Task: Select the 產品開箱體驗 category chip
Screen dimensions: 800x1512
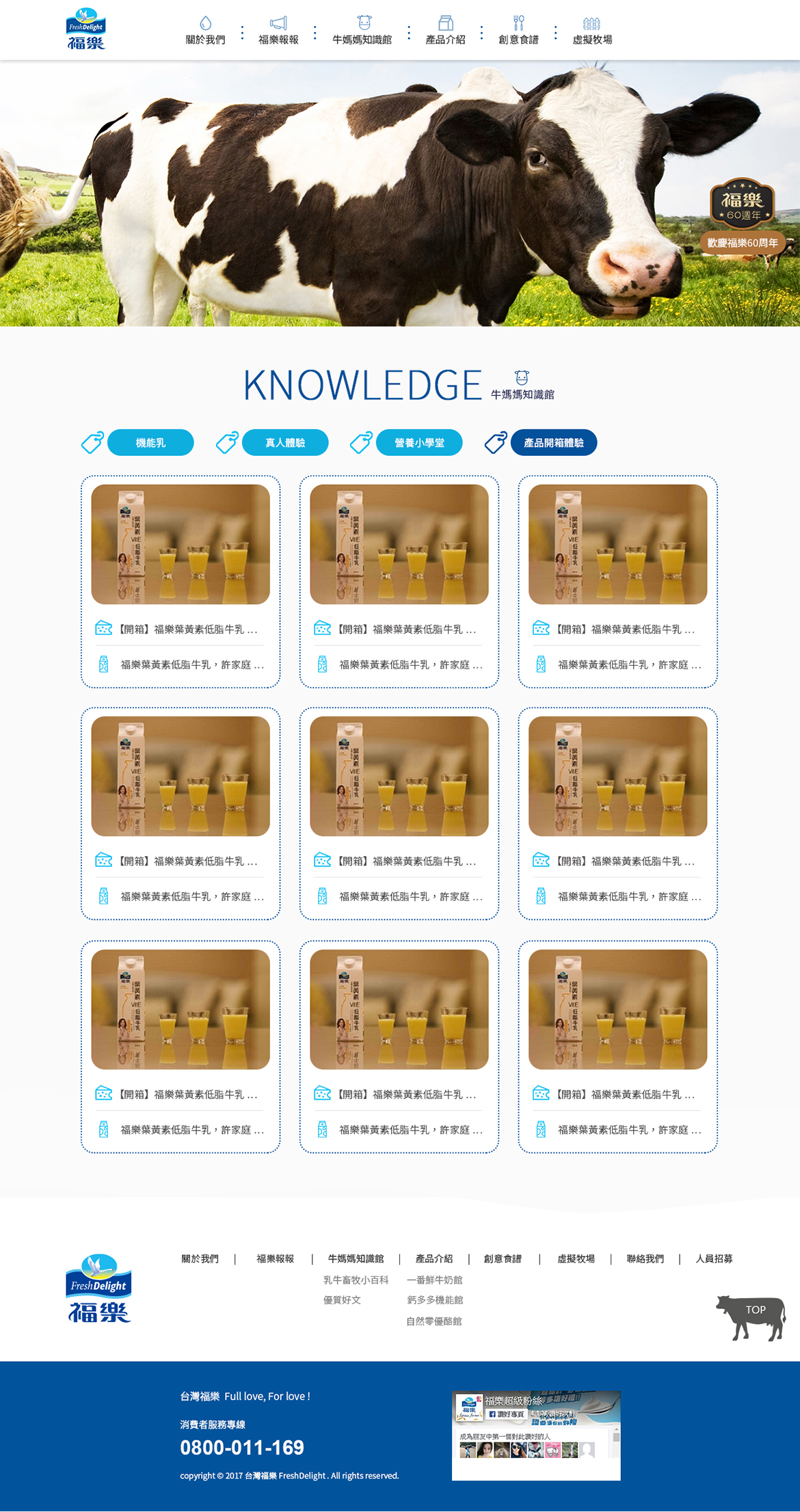Action: click(553, 443)
